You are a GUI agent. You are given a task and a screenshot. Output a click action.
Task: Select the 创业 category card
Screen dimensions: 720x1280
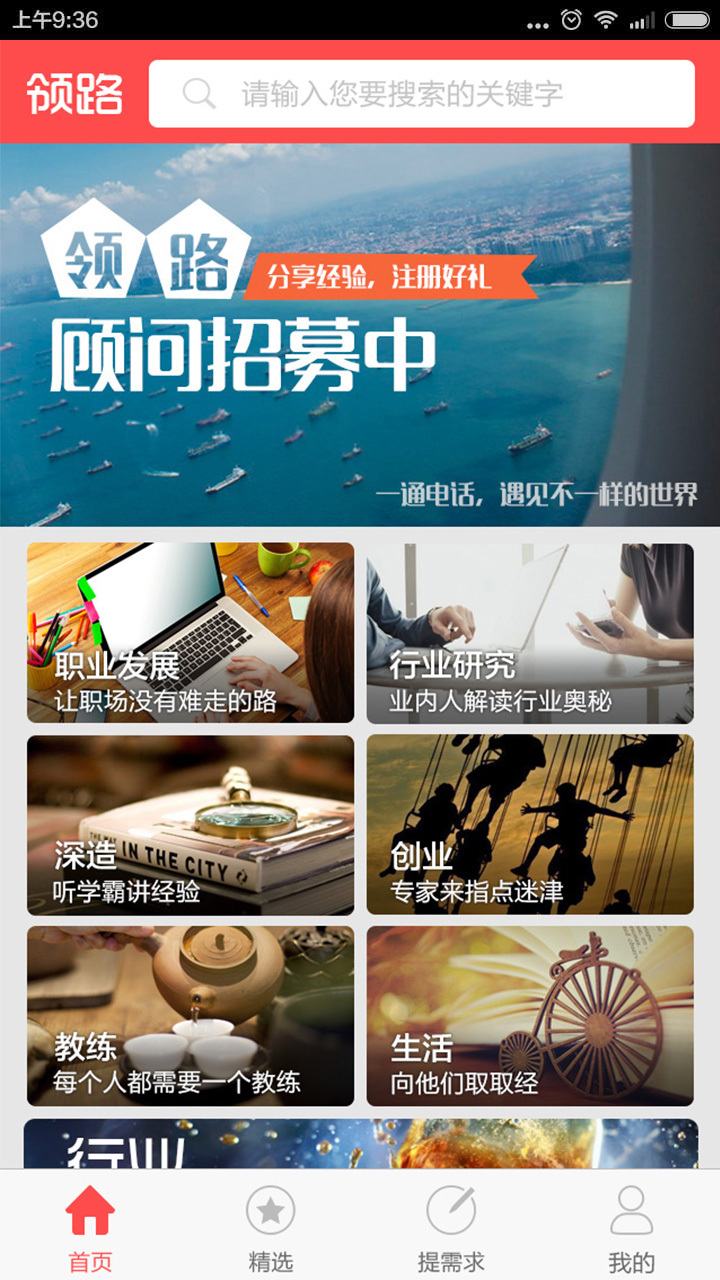coord(530,825)
